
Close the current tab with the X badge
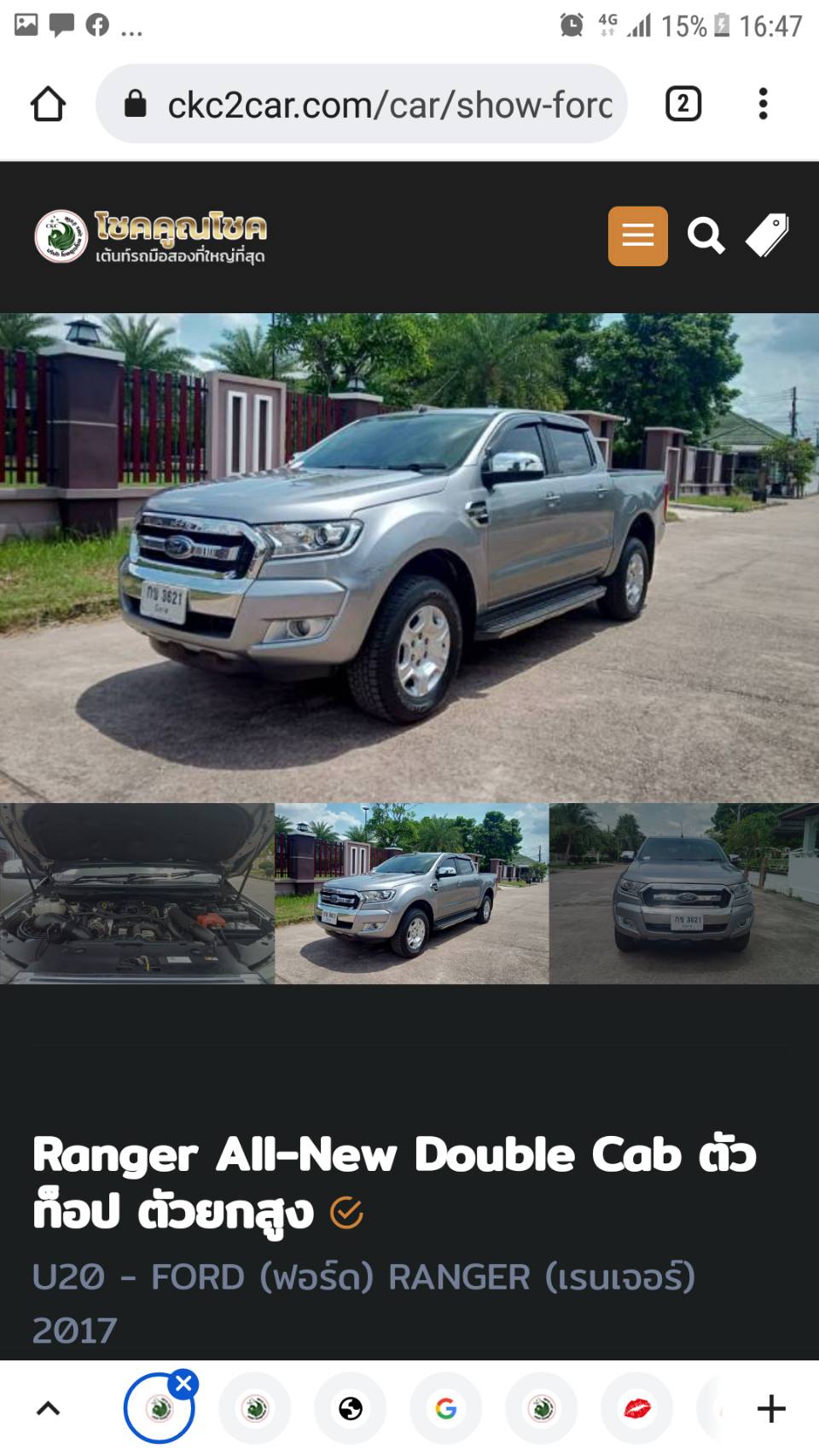(183, 1384)
